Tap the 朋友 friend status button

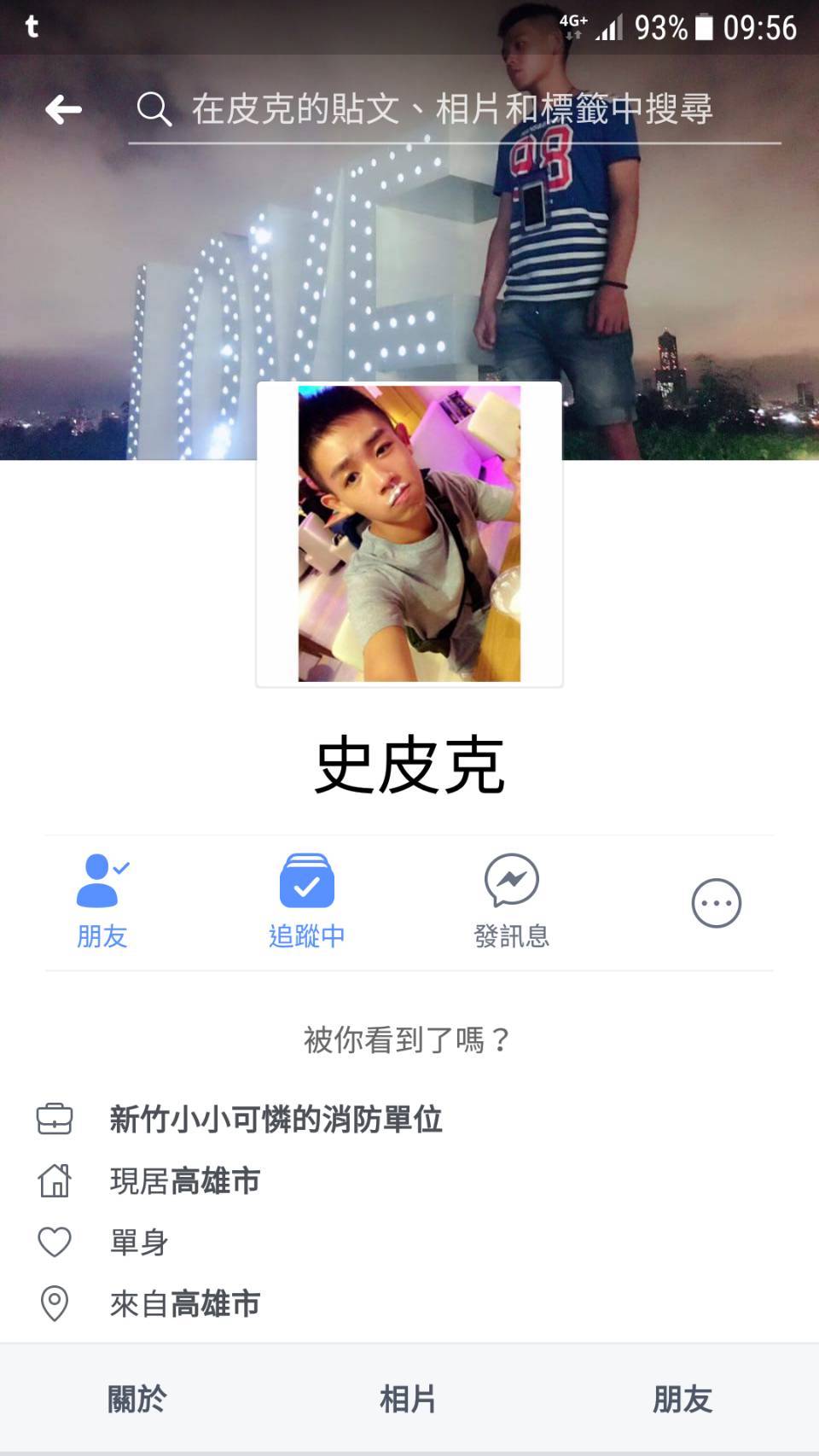pos(102,902)
